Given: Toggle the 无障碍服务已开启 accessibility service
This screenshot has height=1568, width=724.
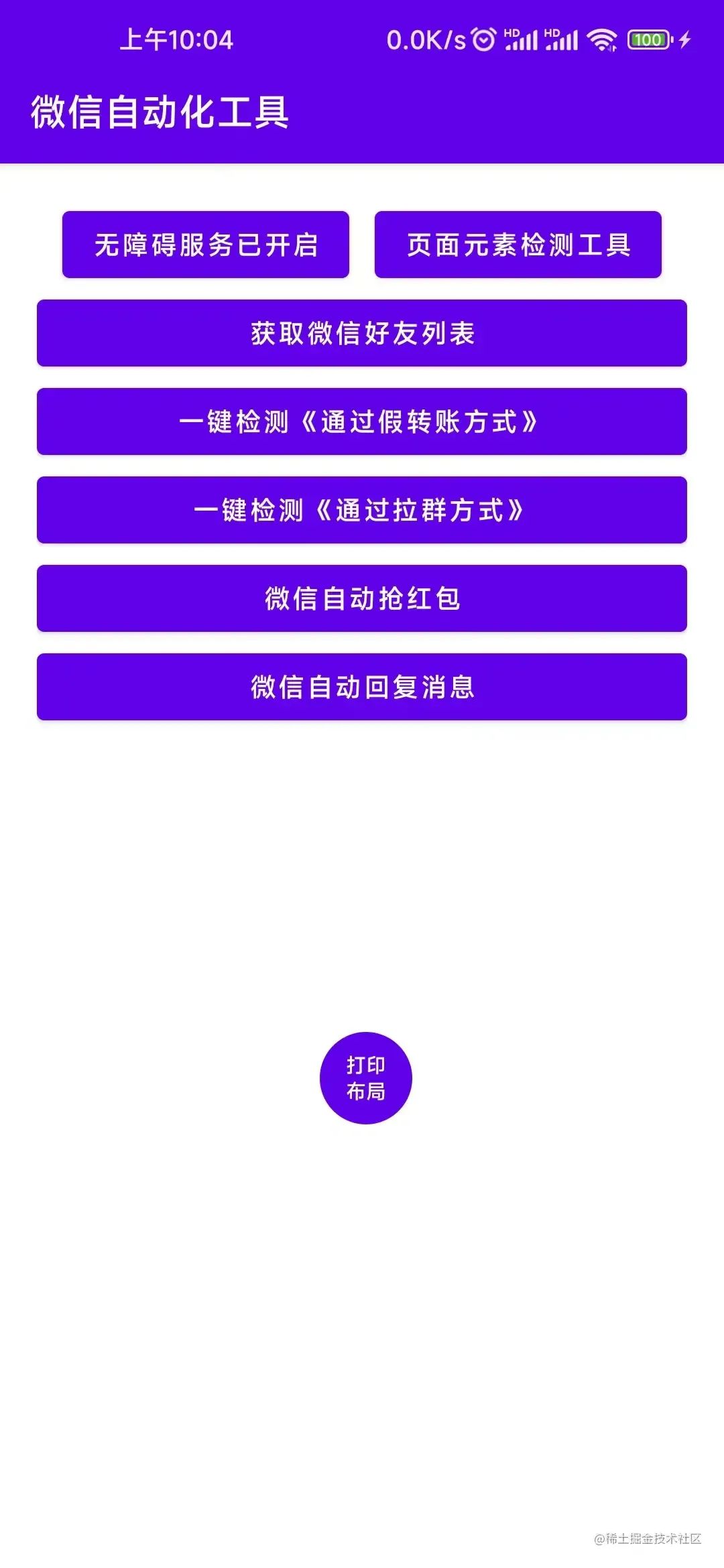Looking at the screenshot, I should (206, 245).
